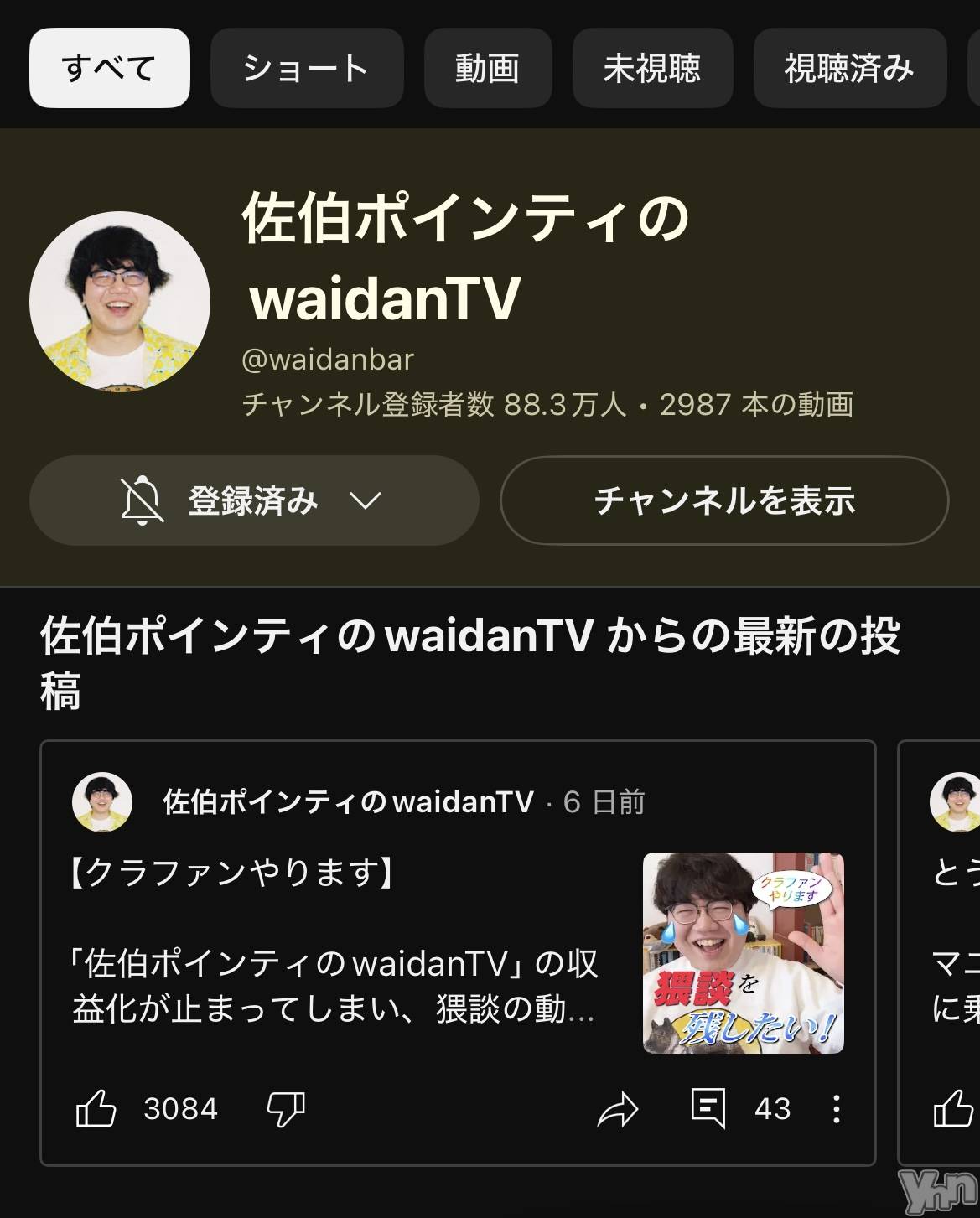Open the 登録済み subscription dropdown
The height and width of the screenshot is (1218, 980).
(x=253, y=500)
